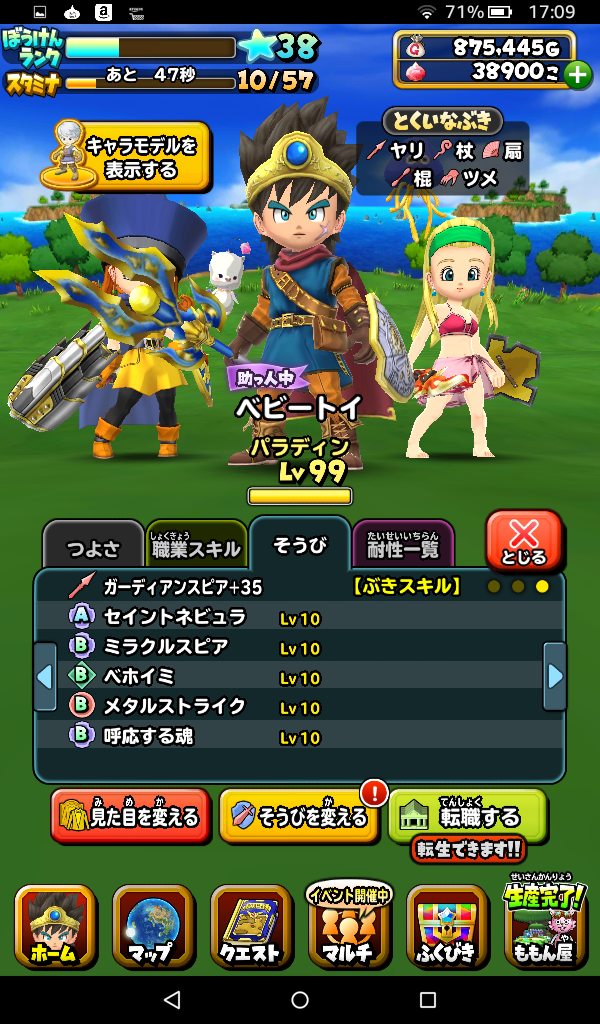This screenshot has width=600, height=1024.
Task: Open the クエスト menu item
Action: (250, 925)
